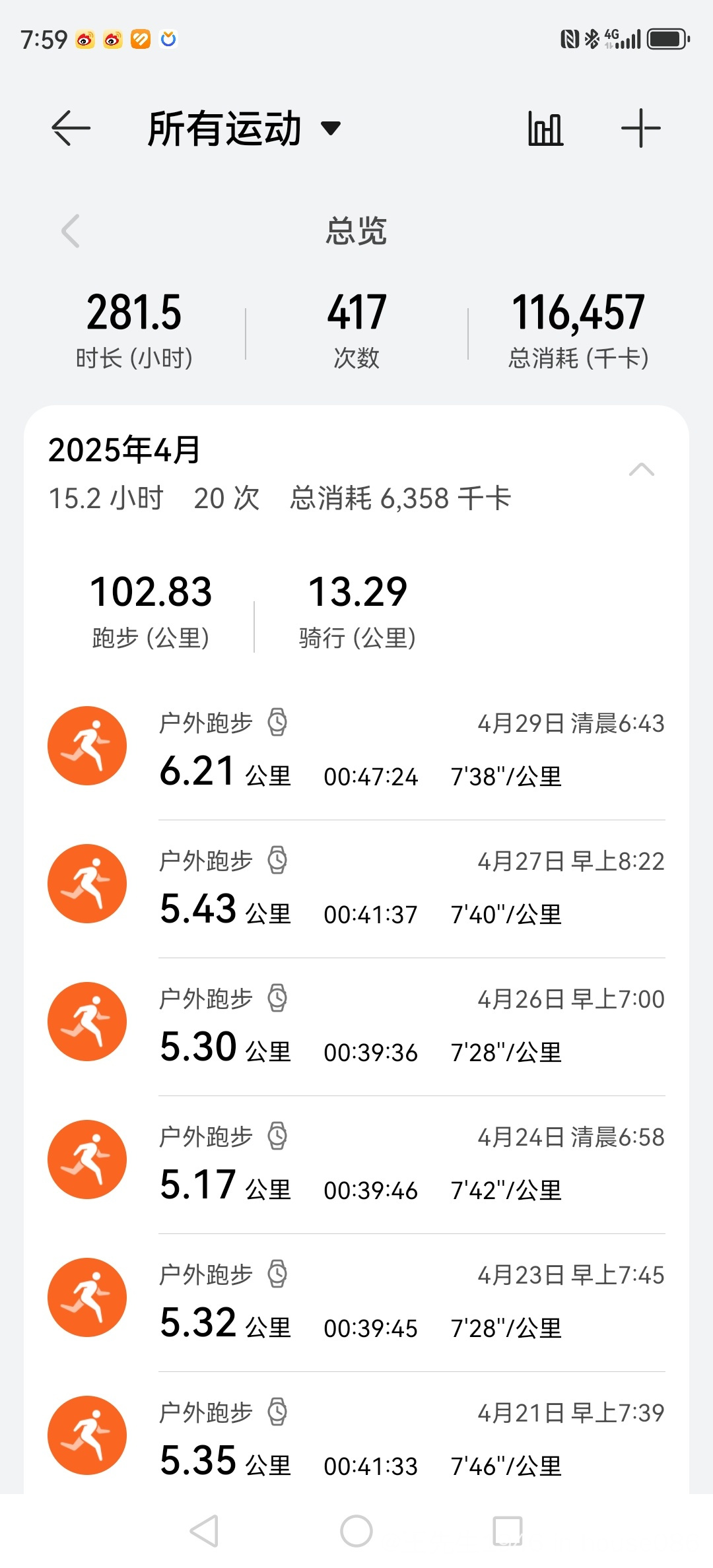
Task: View the 5.30 公里 run on 4月26日
Action: pos(356,1026)
